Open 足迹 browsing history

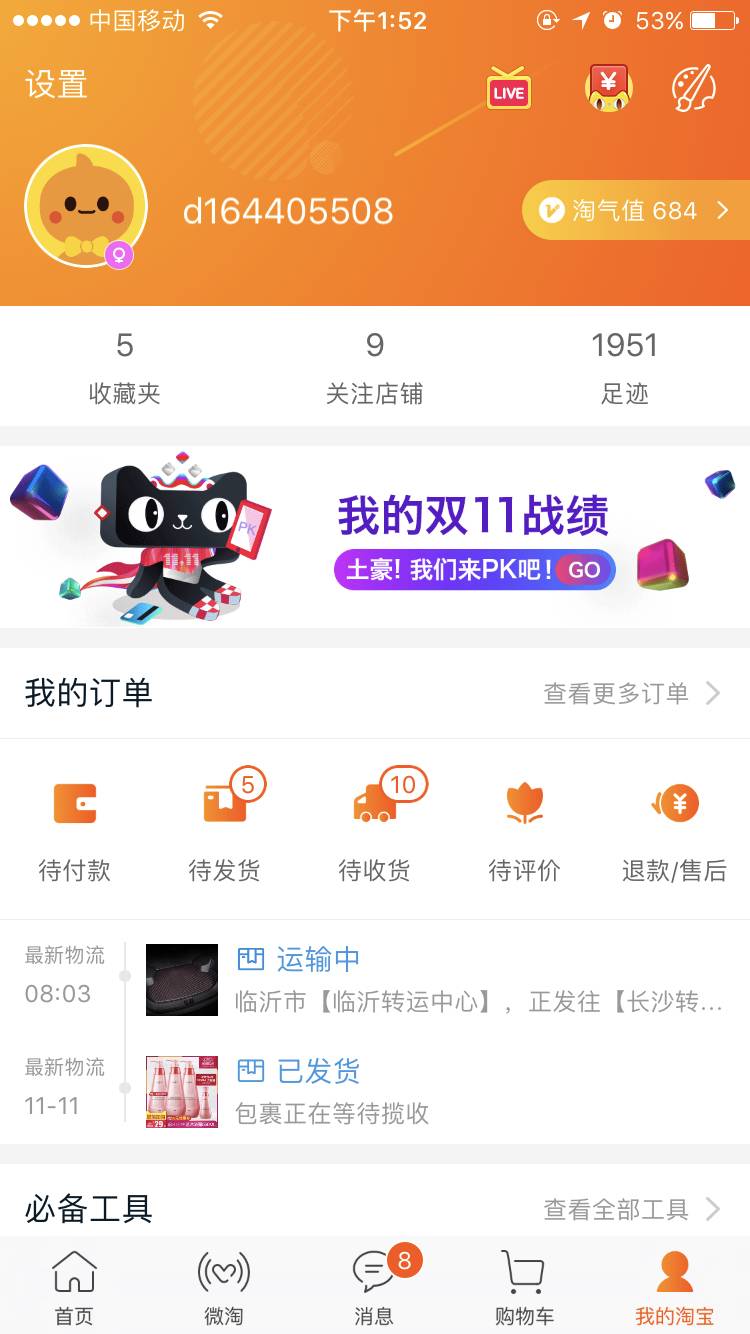pyautogui.click(x=625, y=367)
